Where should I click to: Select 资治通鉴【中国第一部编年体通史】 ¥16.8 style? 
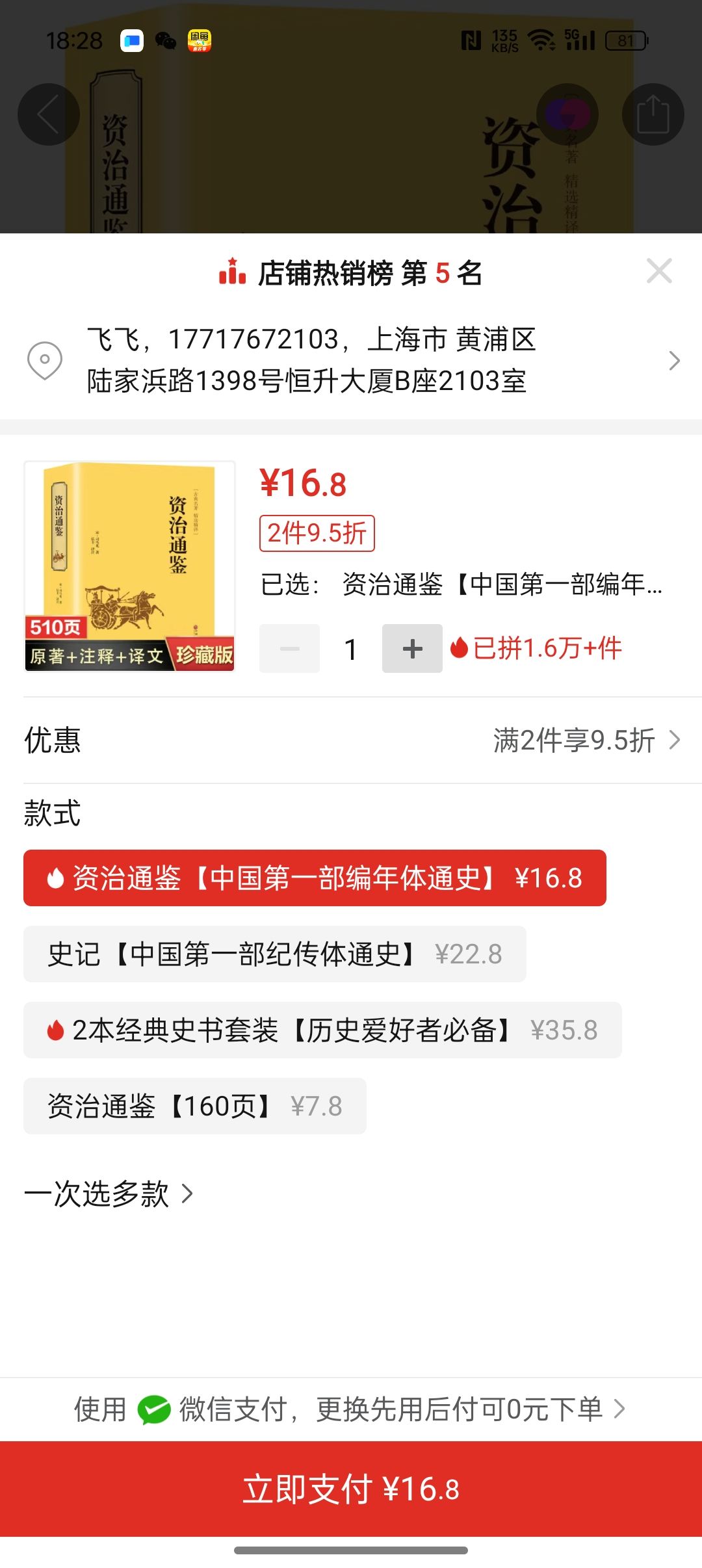point(315,878)
